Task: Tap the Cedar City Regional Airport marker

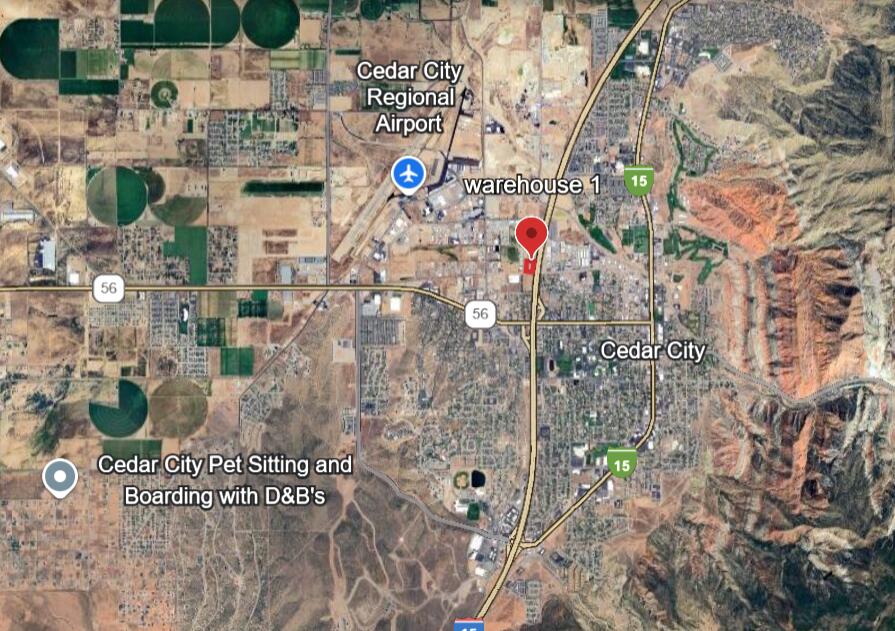Action: click(407, 173)
